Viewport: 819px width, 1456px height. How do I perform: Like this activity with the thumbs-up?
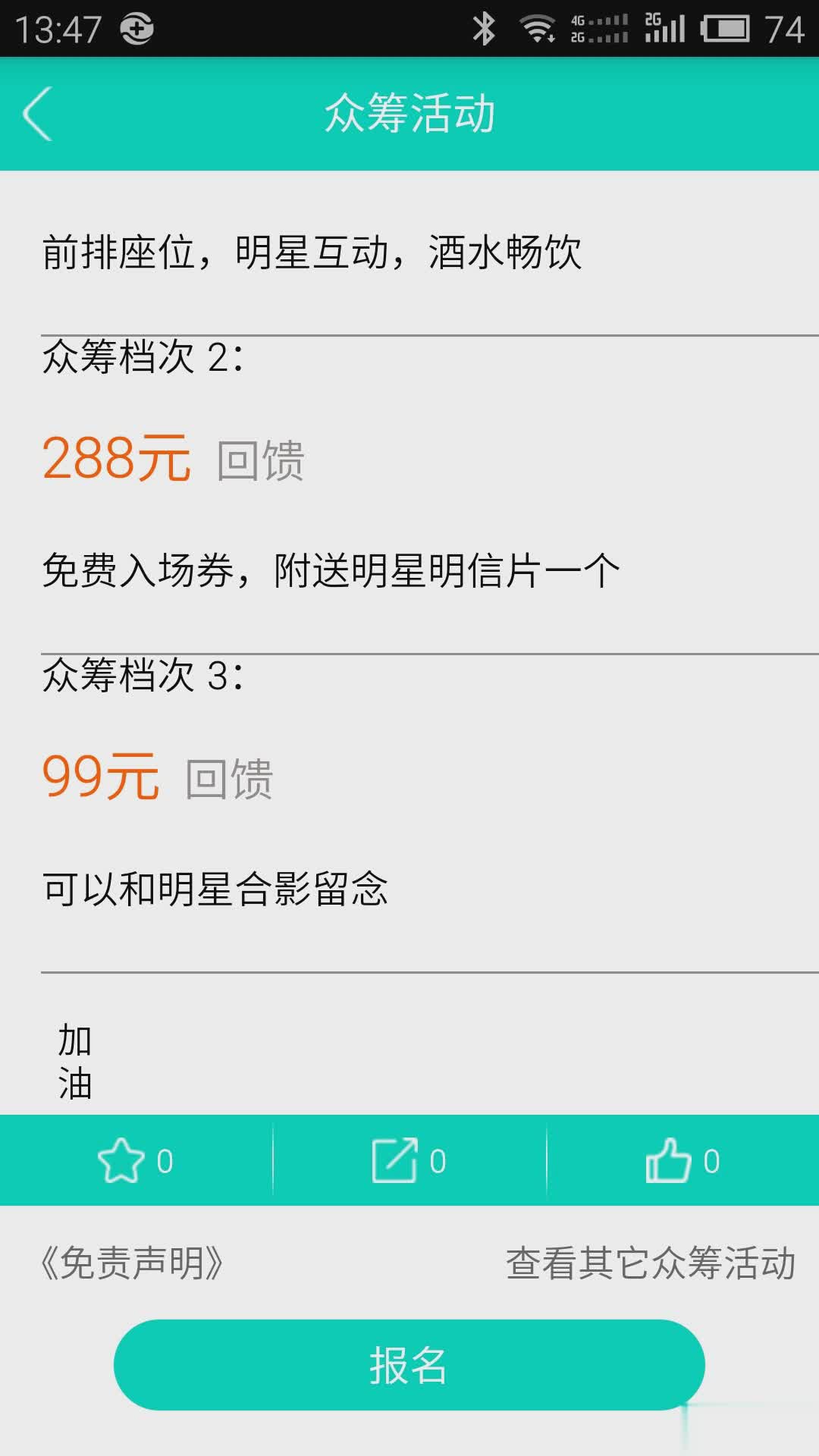pyautogui.click(x=682, y=1160)
